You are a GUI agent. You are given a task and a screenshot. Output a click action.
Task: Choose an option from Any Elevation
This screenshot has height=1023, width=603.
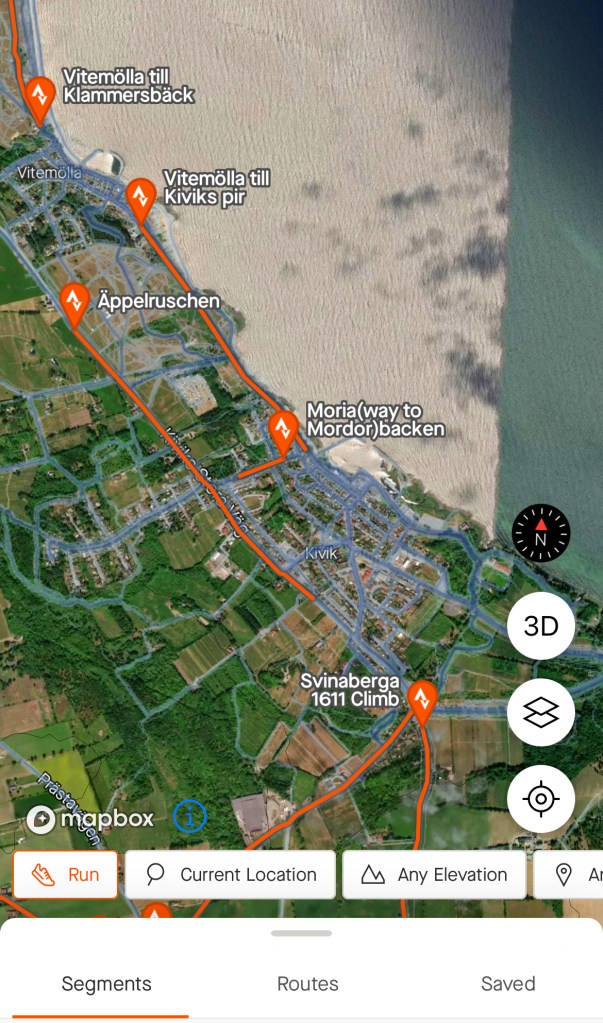[x=434, y=875]
